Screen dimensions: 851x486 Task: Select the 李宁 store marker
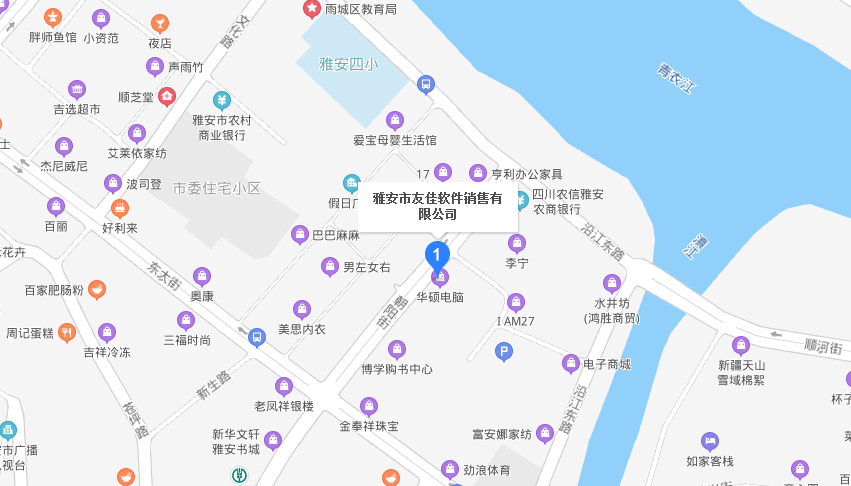click(x=517, y=242)
